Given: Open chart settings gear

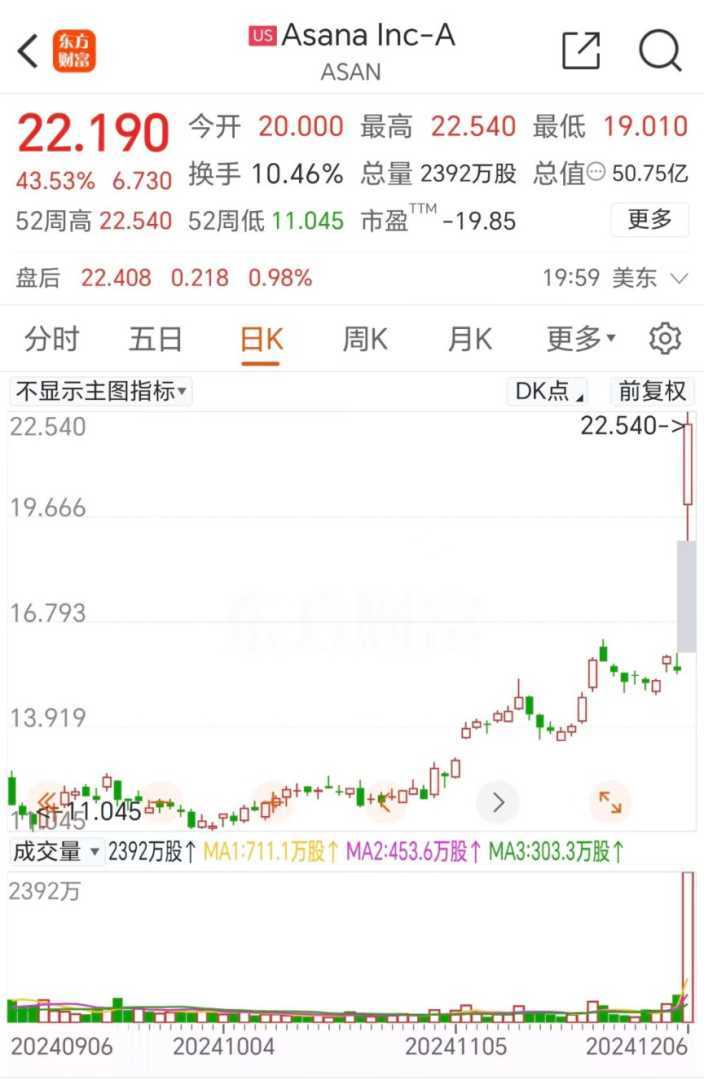Looking at the screenshot, I should click(x=664, y=340).
